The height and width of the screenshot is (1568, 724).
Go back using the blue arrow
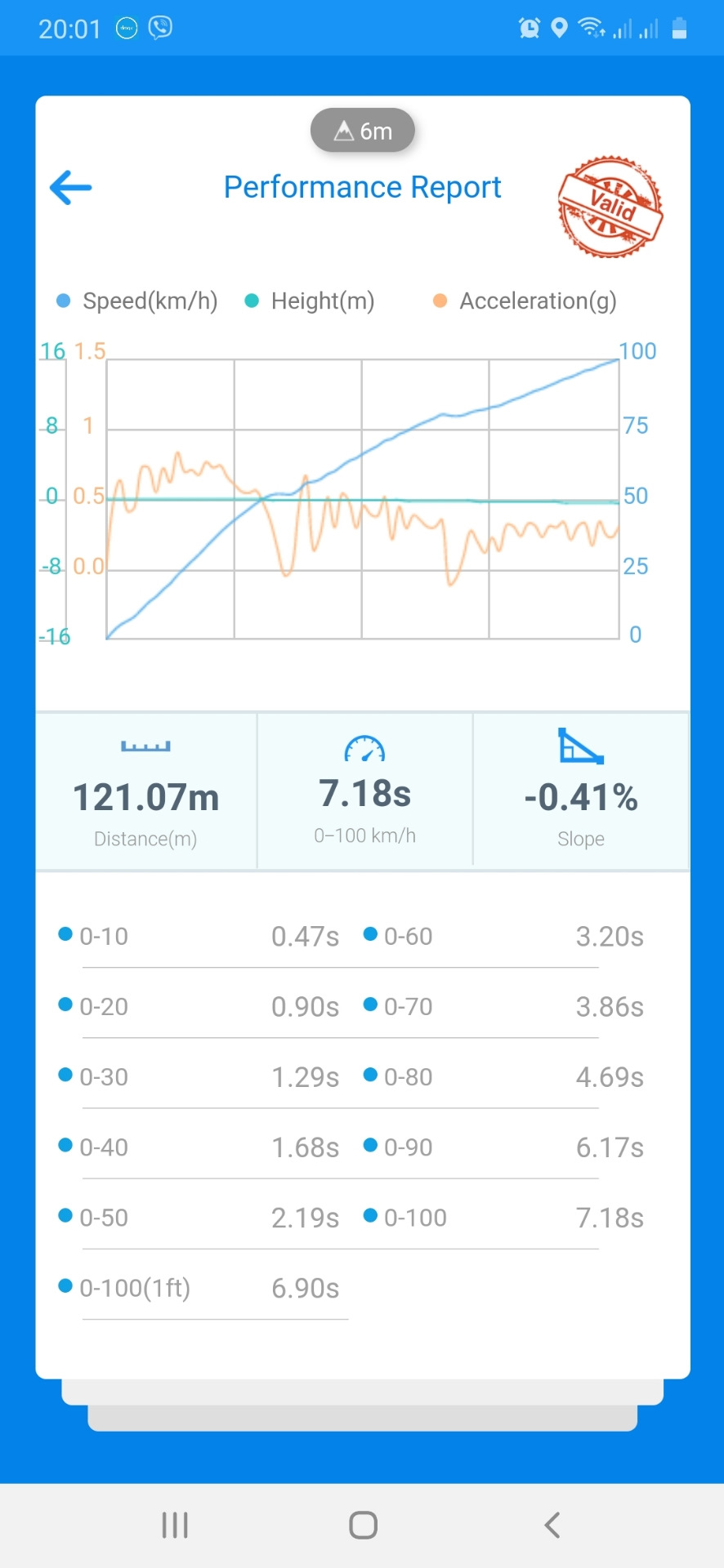pos(71,188)
